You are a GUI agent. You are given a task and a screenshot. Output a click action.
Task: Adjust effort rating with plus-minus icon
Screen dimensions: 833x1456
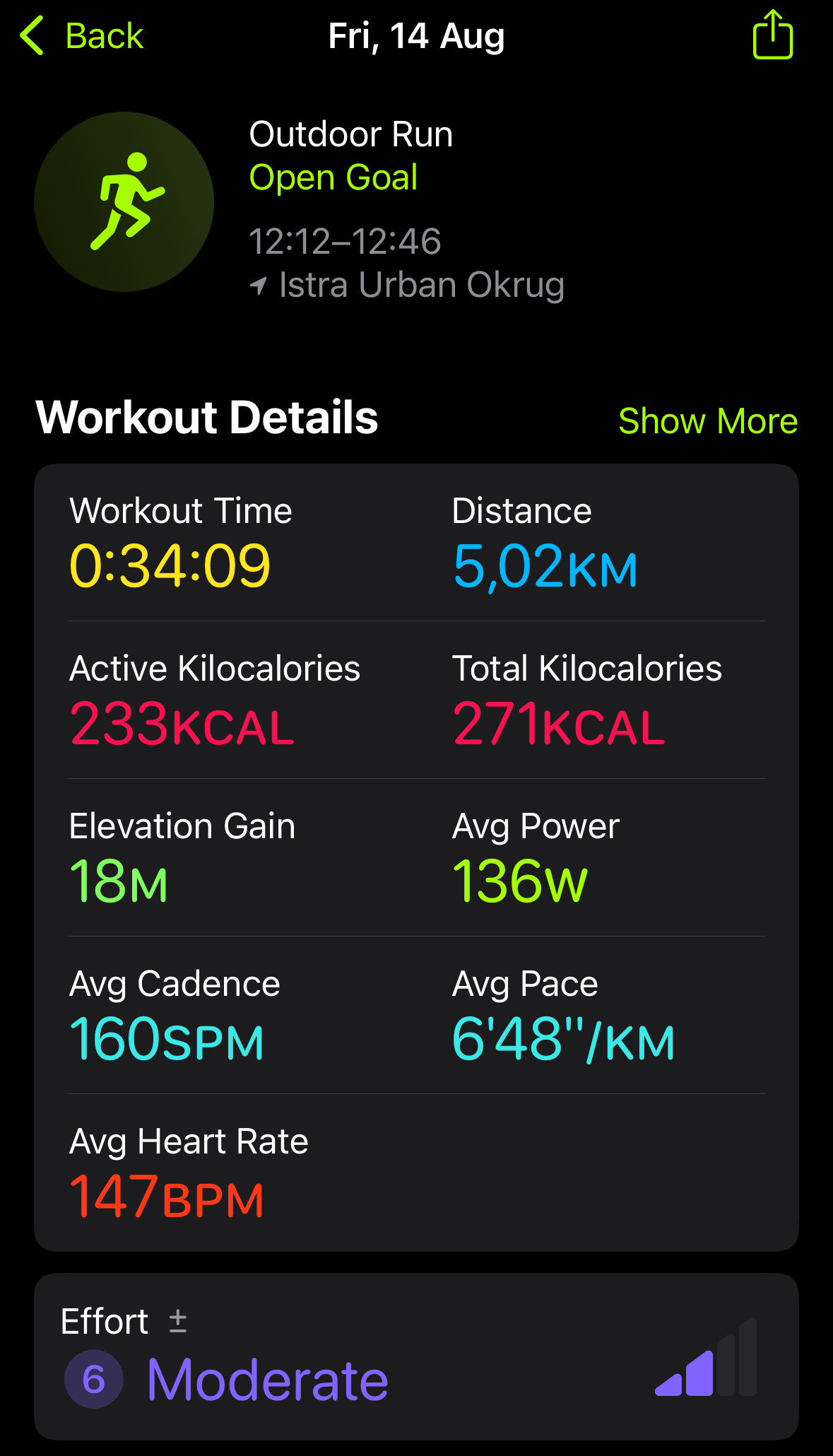[x=178, y=1320]
